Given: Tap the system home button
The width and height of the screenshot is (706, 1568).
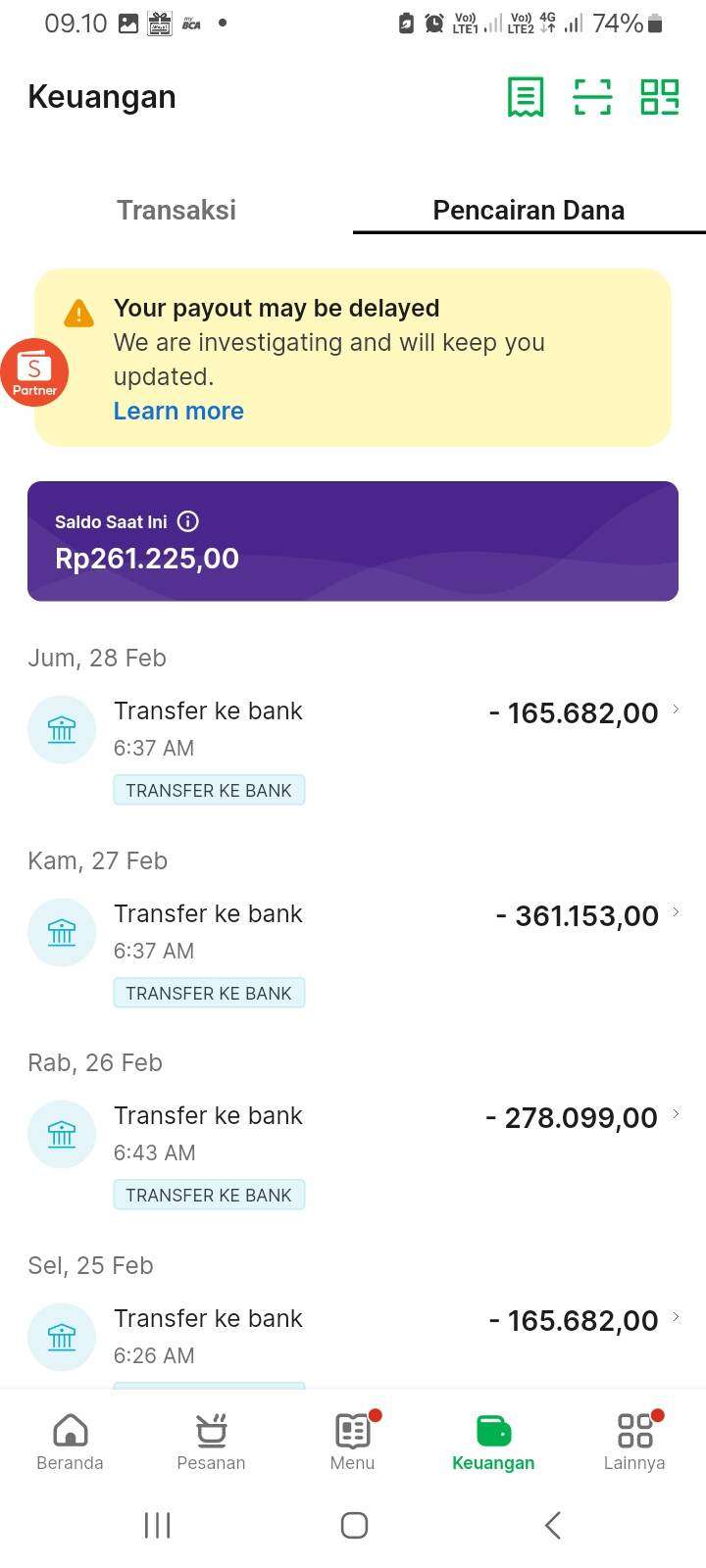Looking at the screenshot, I should [x=354, y=1525].
